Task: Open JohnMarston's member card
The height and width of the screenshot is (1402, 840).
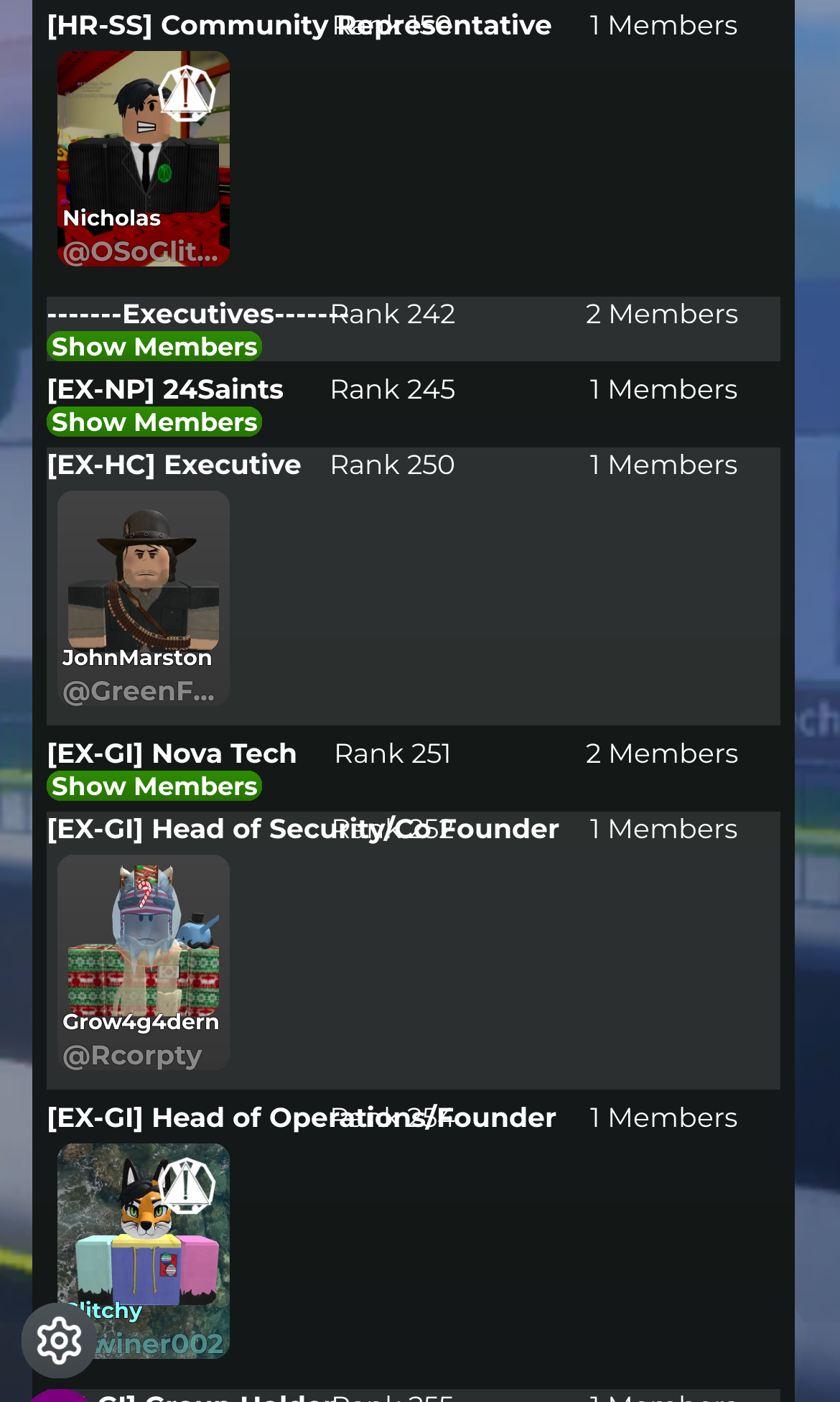Action: [x=144, y=598]
